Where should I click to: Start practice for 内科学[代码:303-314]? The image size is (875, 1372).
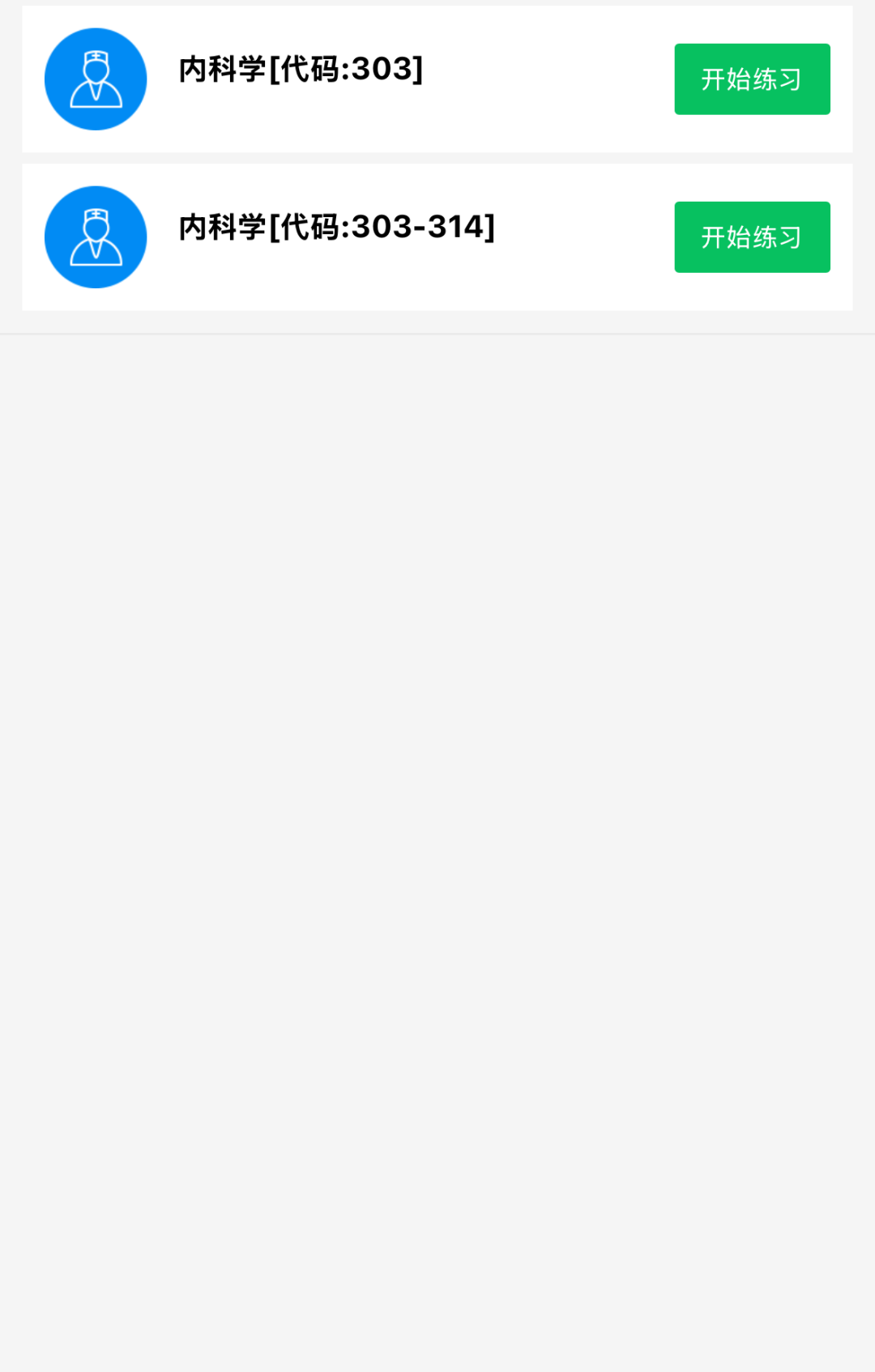coord(751,237)
